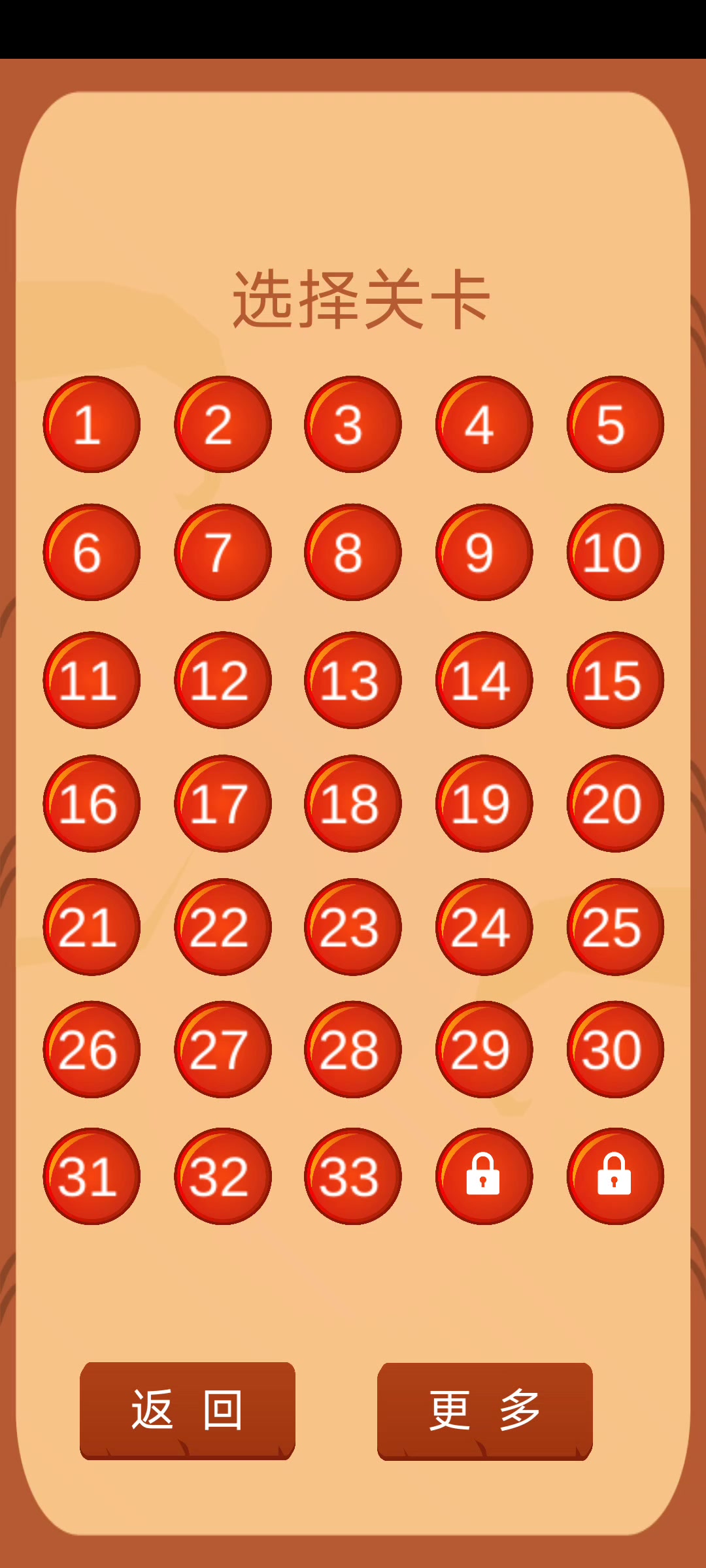706x1568 pixels.
Task: Open level 22
Action: [x=223, y=927]
